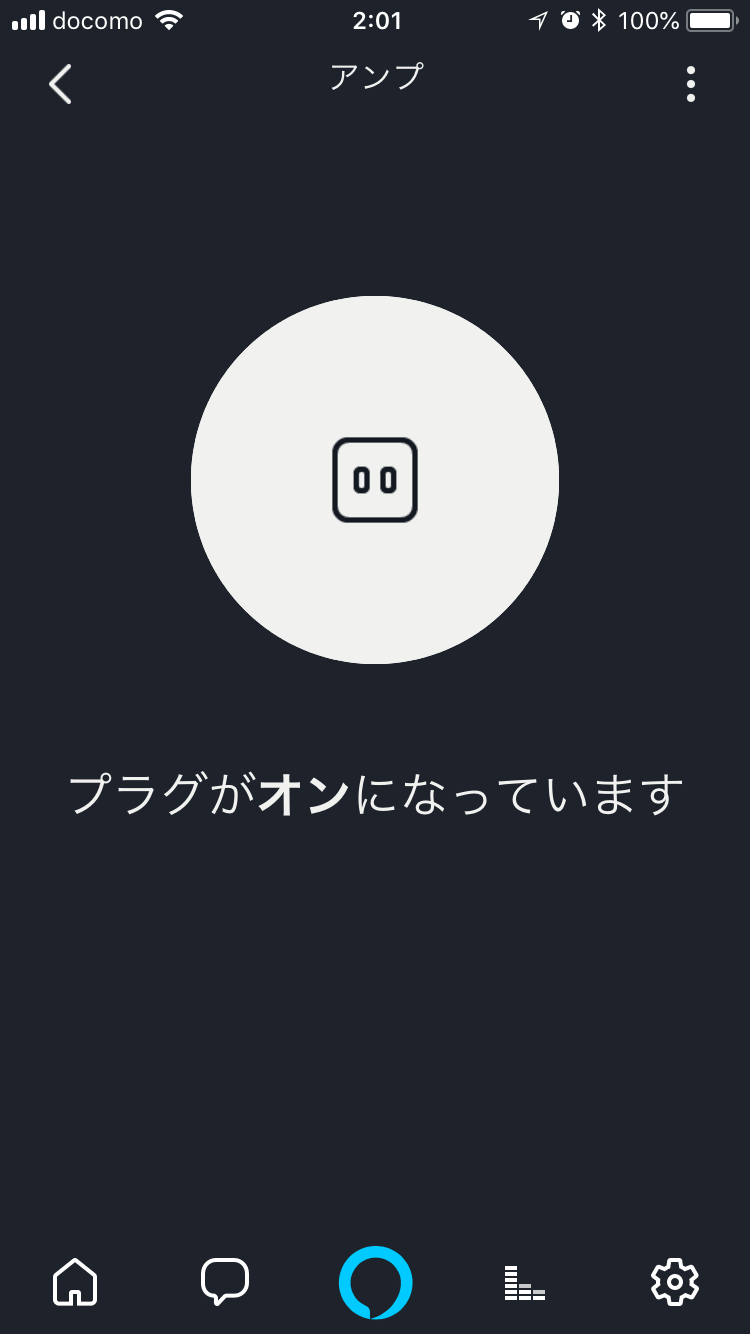Activate the Alexa voice button
The height and width of the screenshot is (1334, 750).
(x=375, y=1281)
